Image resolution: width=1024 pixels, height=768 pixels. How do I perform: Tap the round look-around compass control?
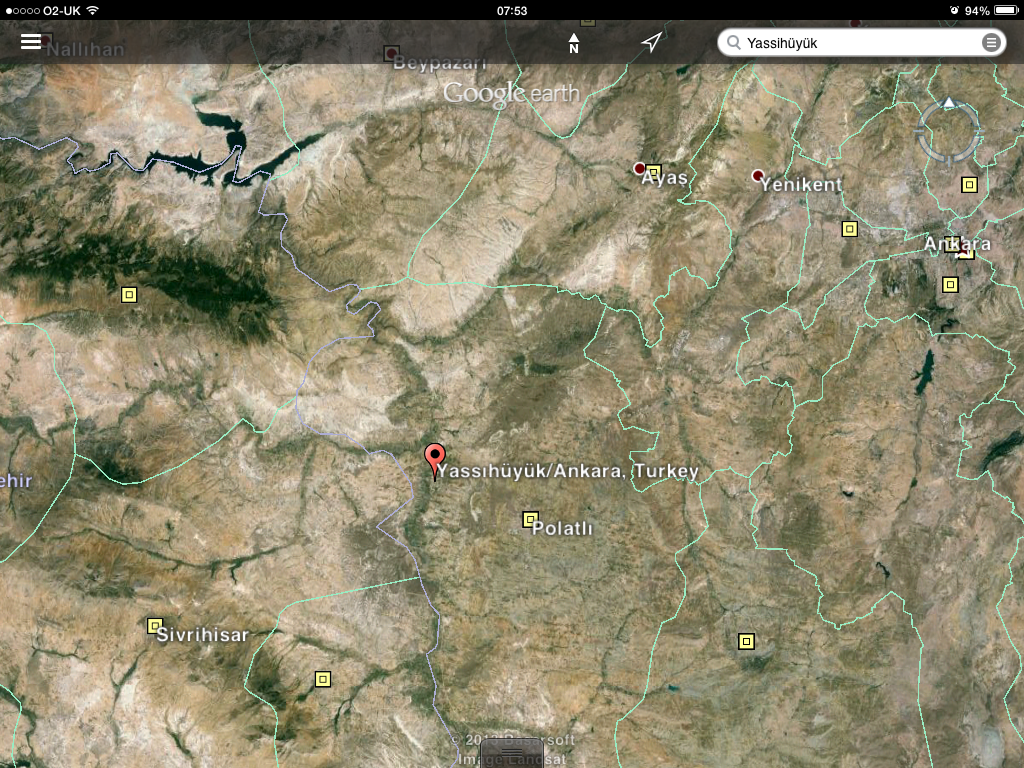(949, 132)
